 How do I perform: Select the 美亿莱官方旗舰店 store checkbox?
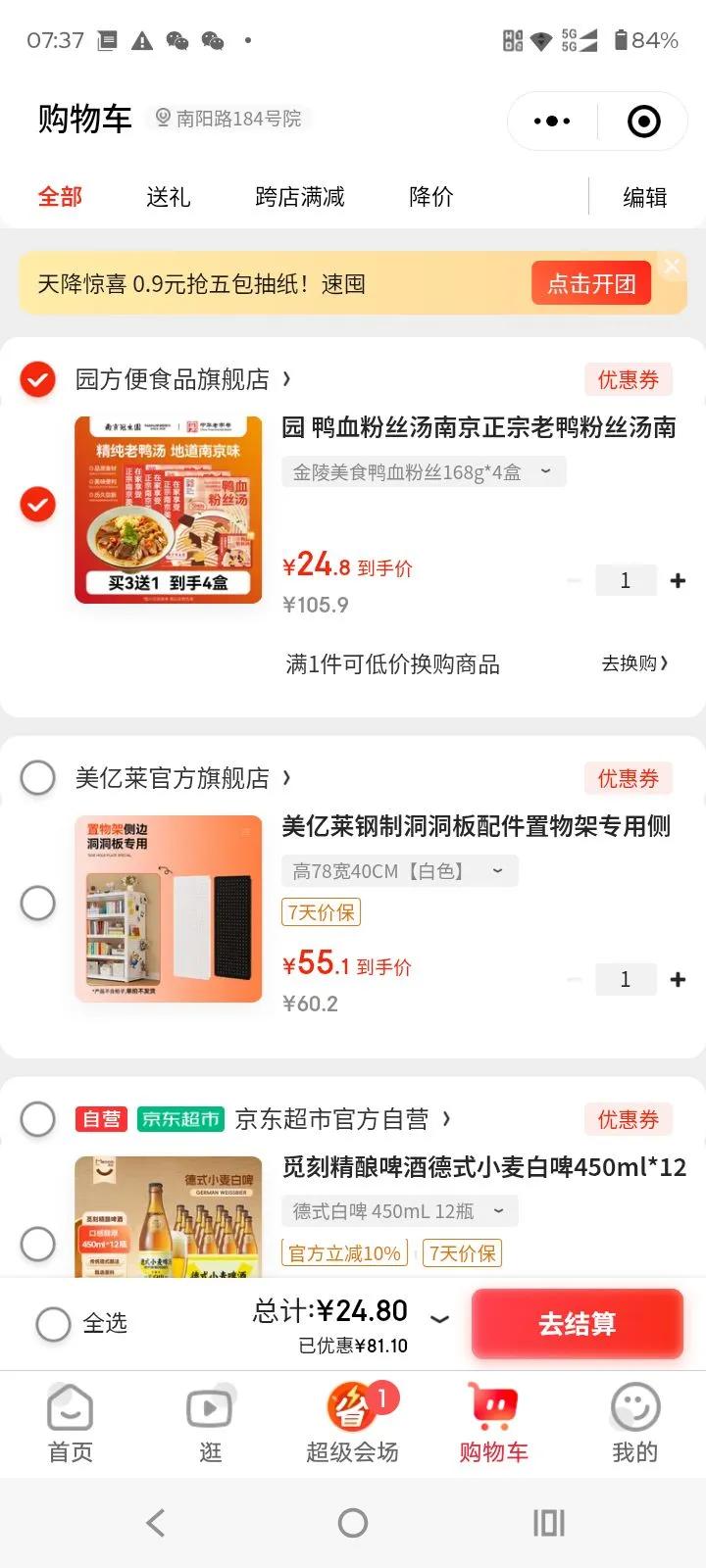[38, 778]
